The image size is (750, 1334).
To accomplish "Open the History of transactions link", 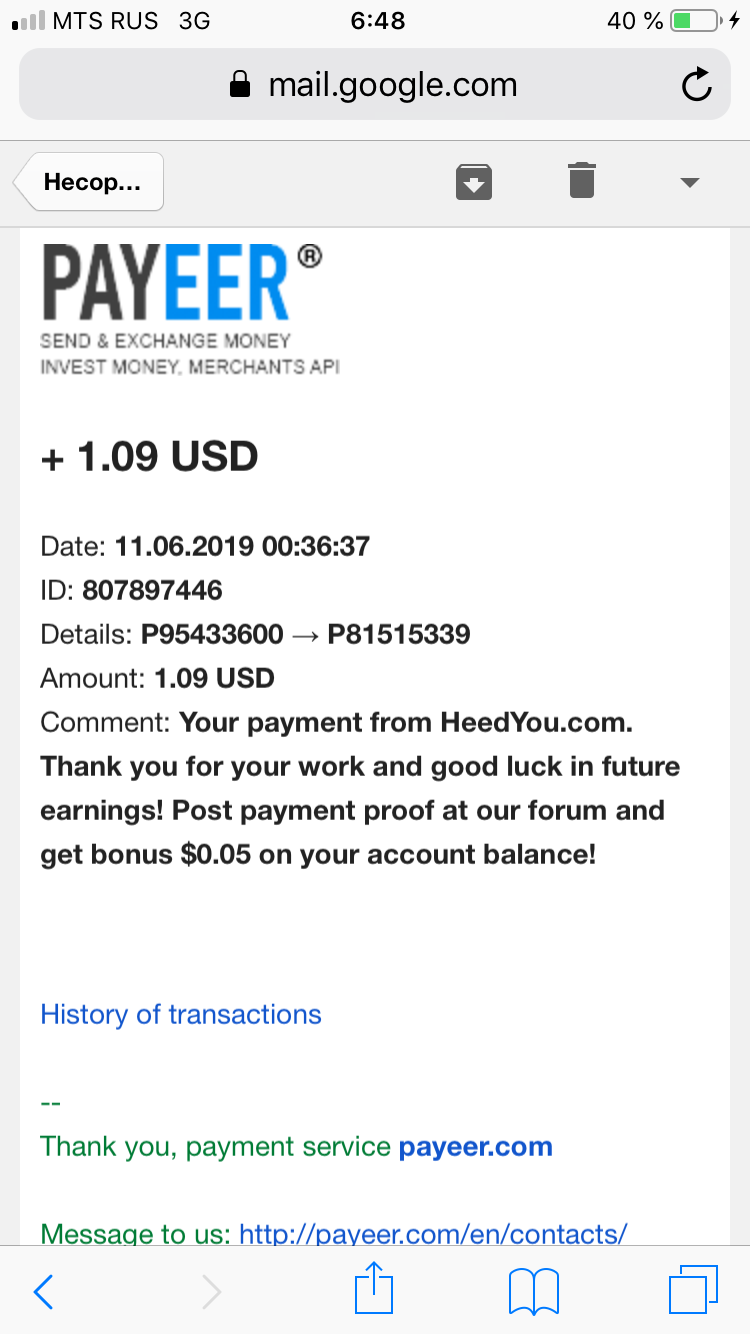I will coord(181,1014).
